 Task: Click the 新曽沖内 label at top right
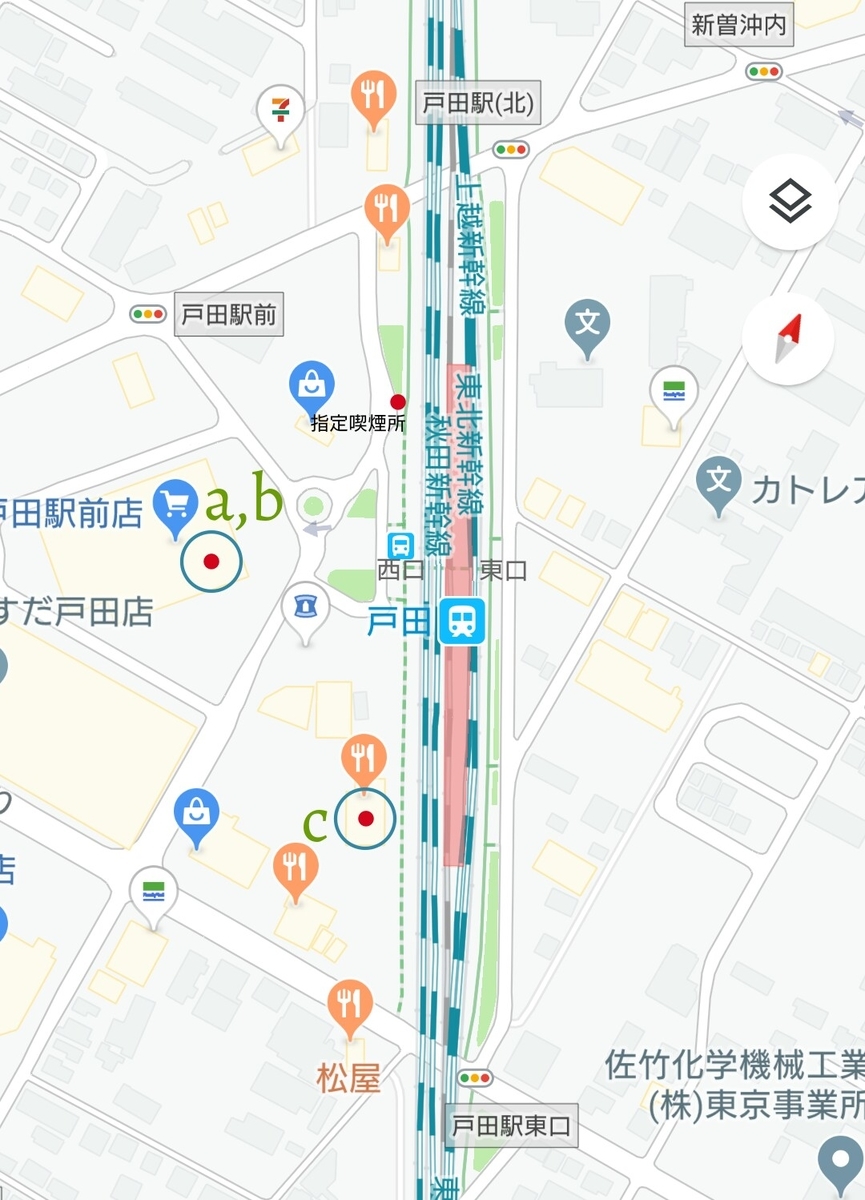click(739, 26)
